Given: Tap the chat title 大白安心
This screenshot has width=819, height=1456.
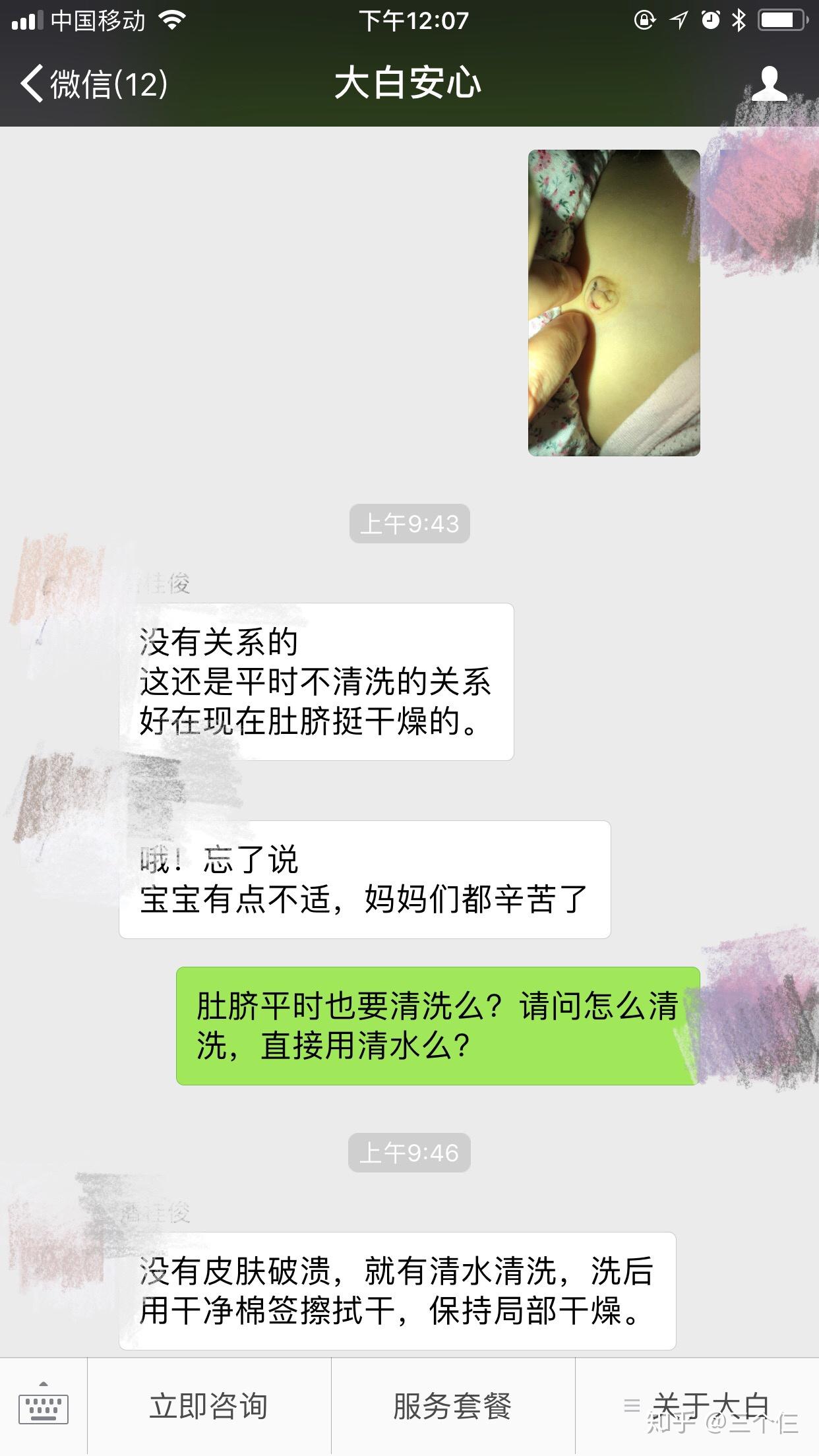Looking at the screenshot, I should point(409,84).
